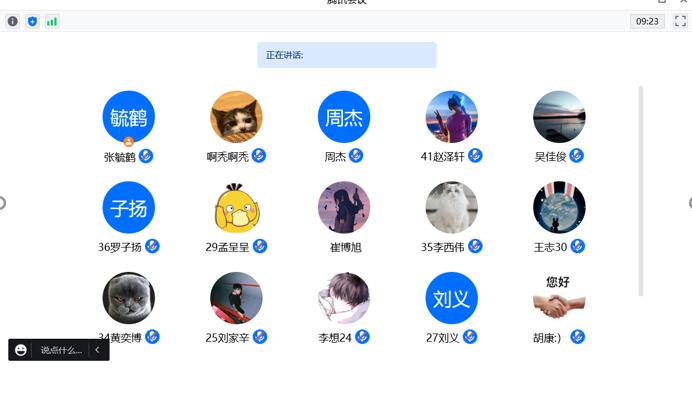
Task: Open 吴佳俊's participant tile
Action: pyautogui.click(x=559, y=117)
